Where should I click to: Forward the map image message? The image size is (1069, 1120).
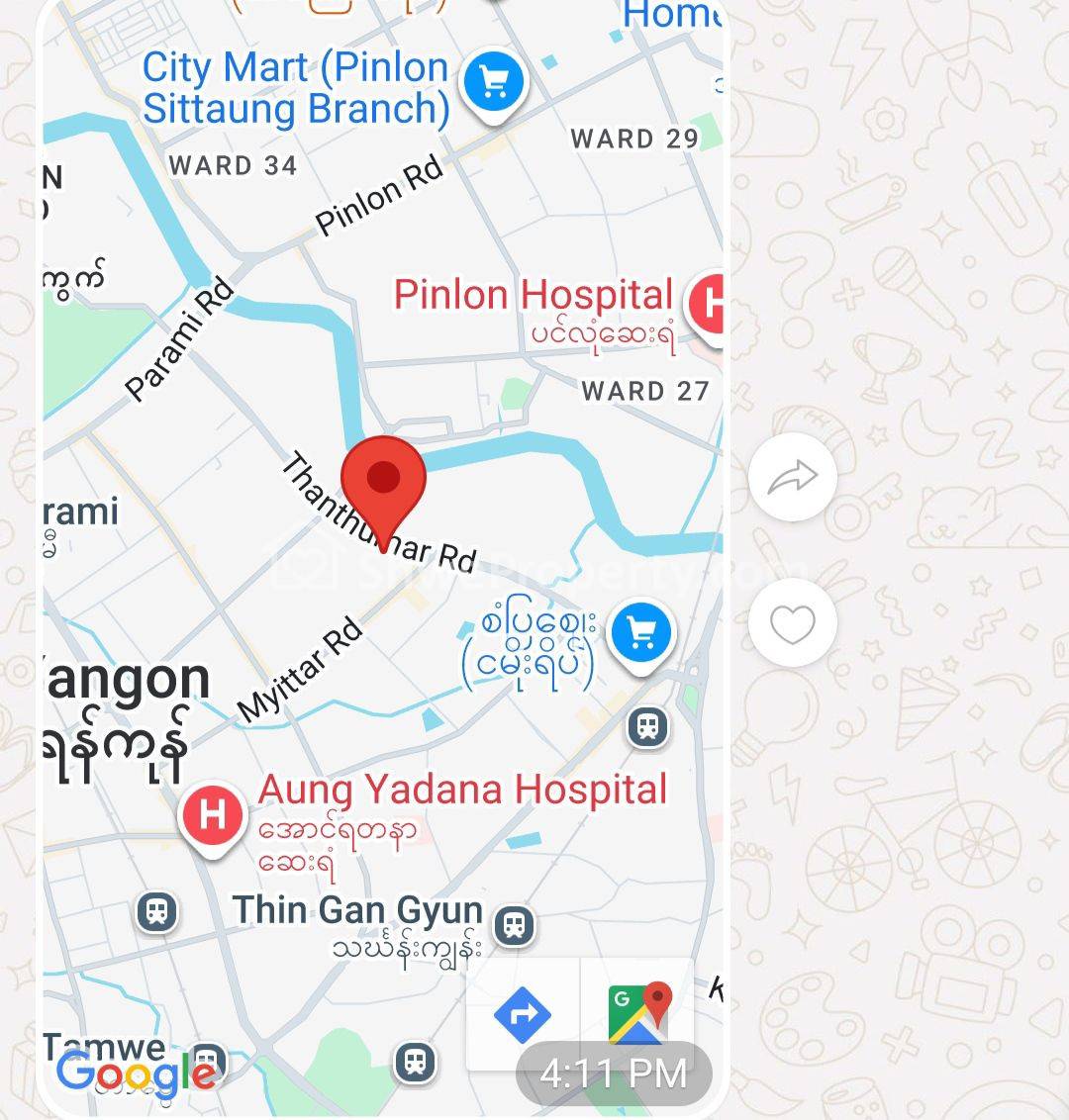792,478
